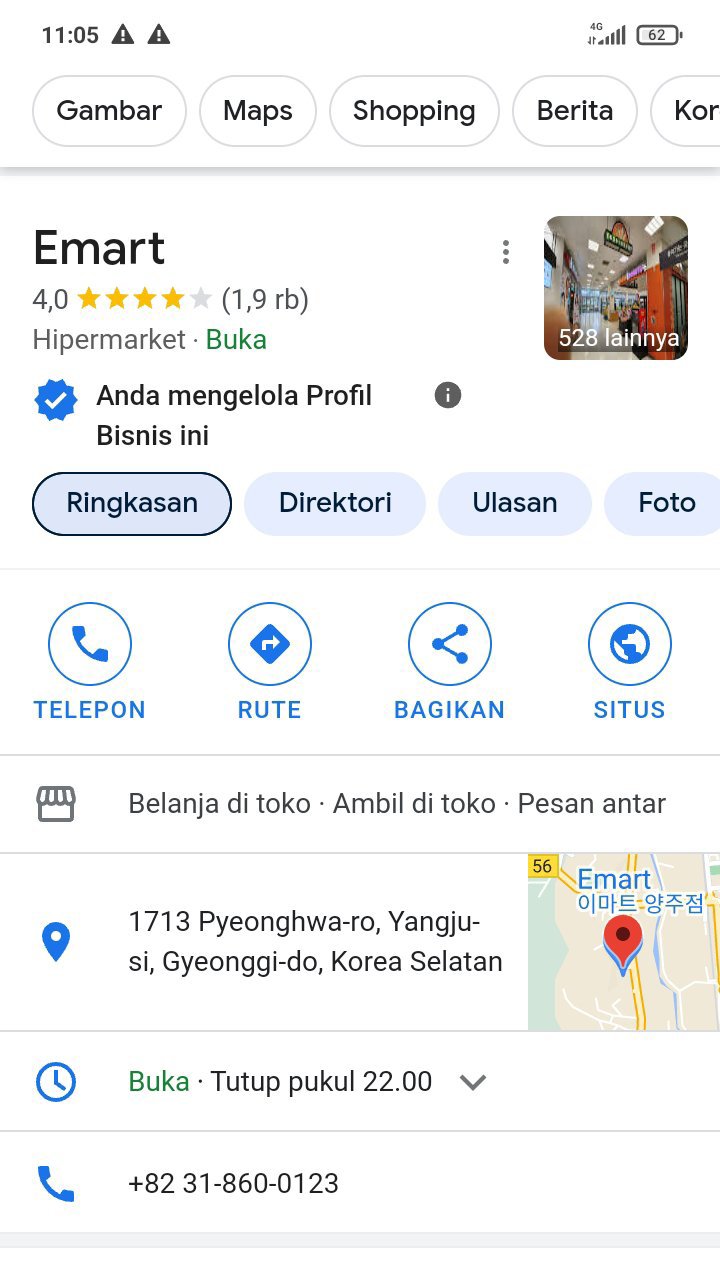Open the Berita search filter

[575, 111]
